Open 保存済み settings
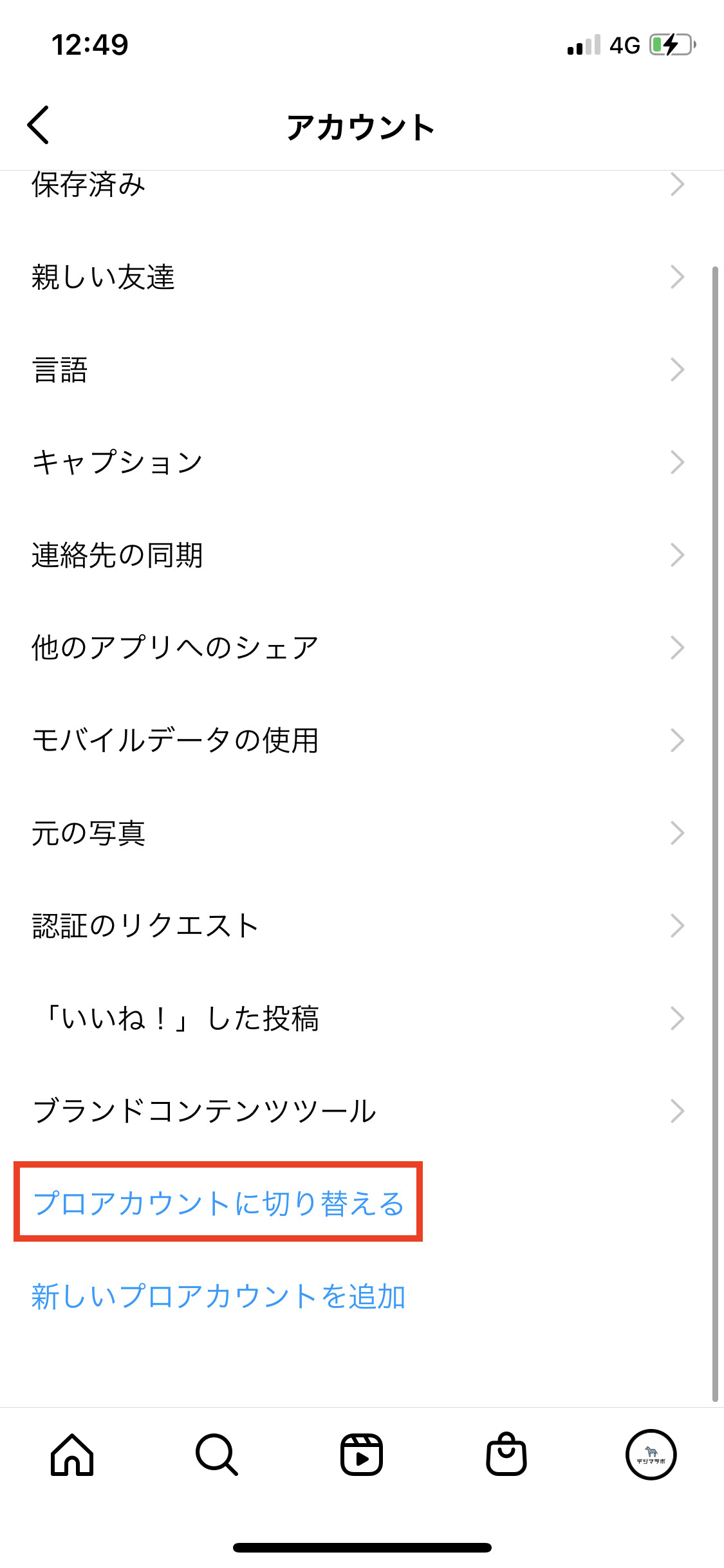Image resolution: width=724 pixels, height=1568 pixels. pyautogui.click(x=360, y=185)
